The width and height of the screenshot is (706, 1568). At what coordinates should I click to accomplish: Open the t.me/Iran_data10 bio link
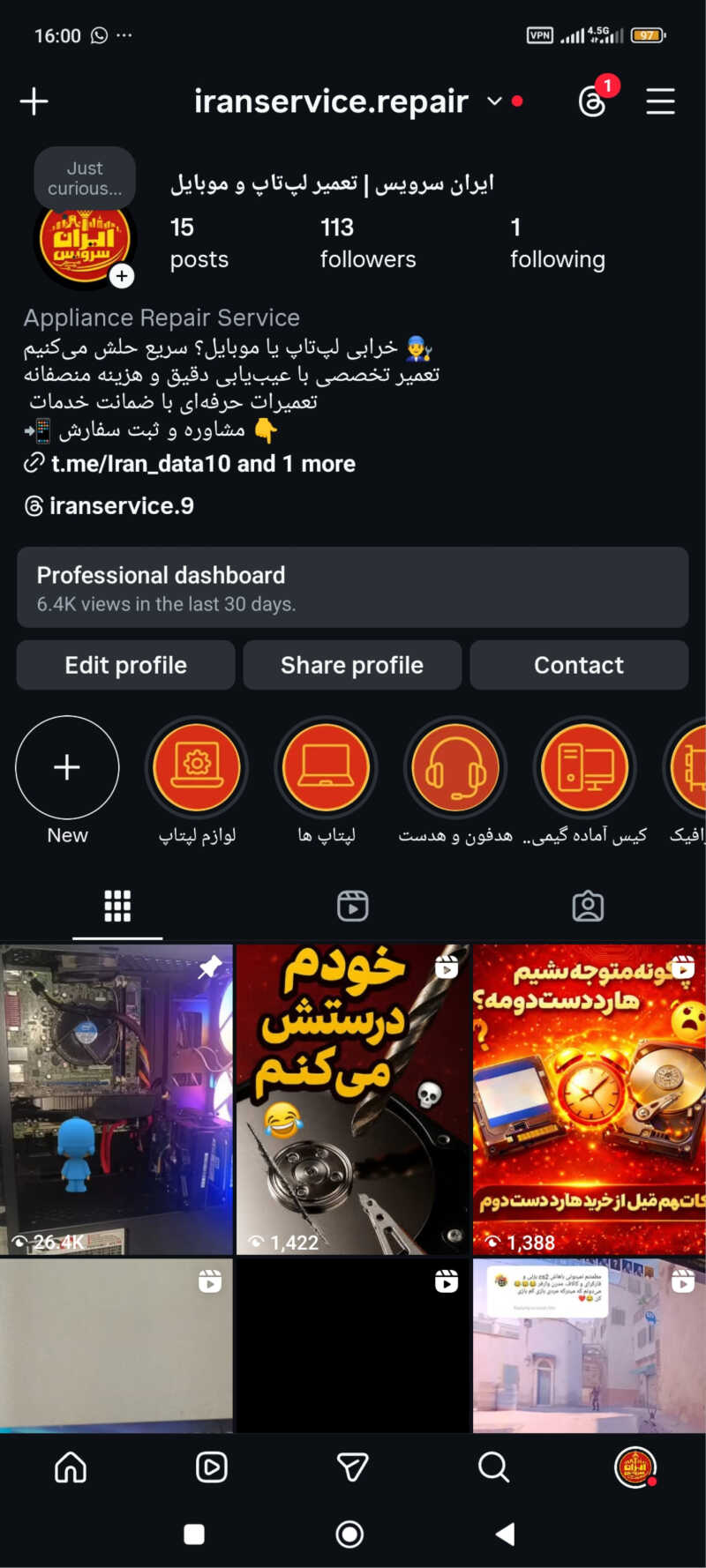coord(203,464)
